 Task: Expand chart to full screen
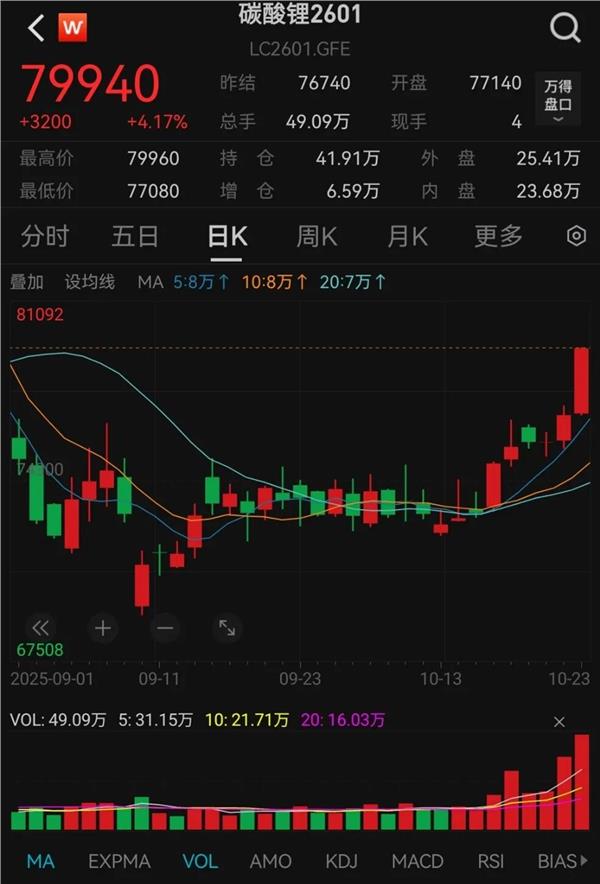(x=227, y=628)
